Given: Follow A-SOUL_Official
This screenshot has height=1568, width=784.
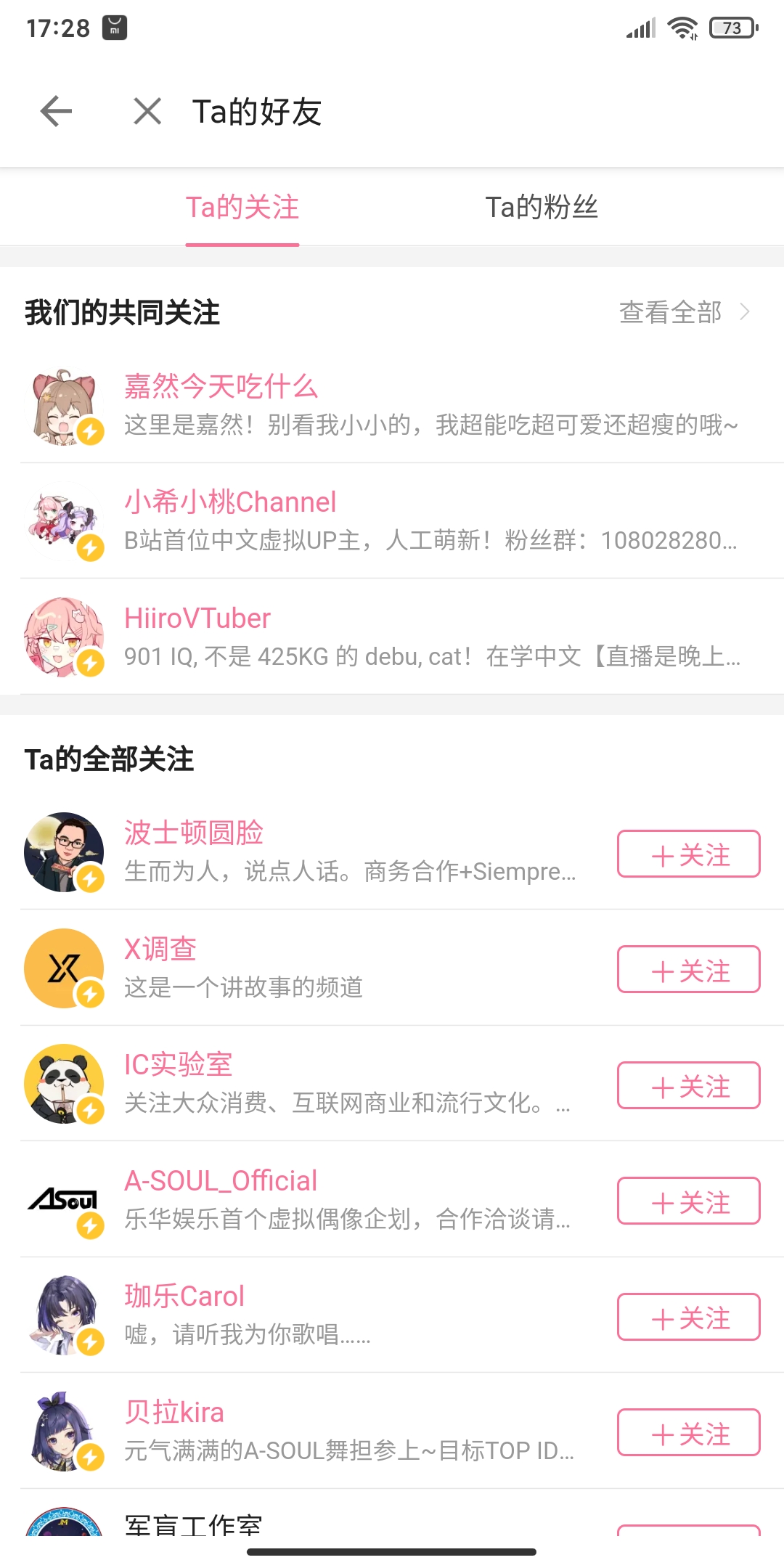Looking at the screenshot, I should pyautogui.click(x=688, y=1201).
